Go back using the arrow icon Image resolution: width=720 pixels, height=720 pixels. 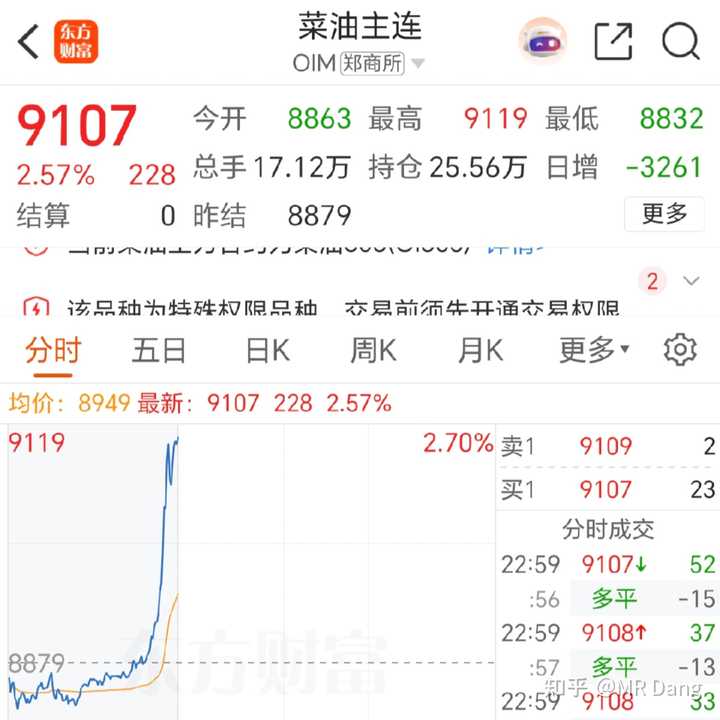(x=28, y=42)
